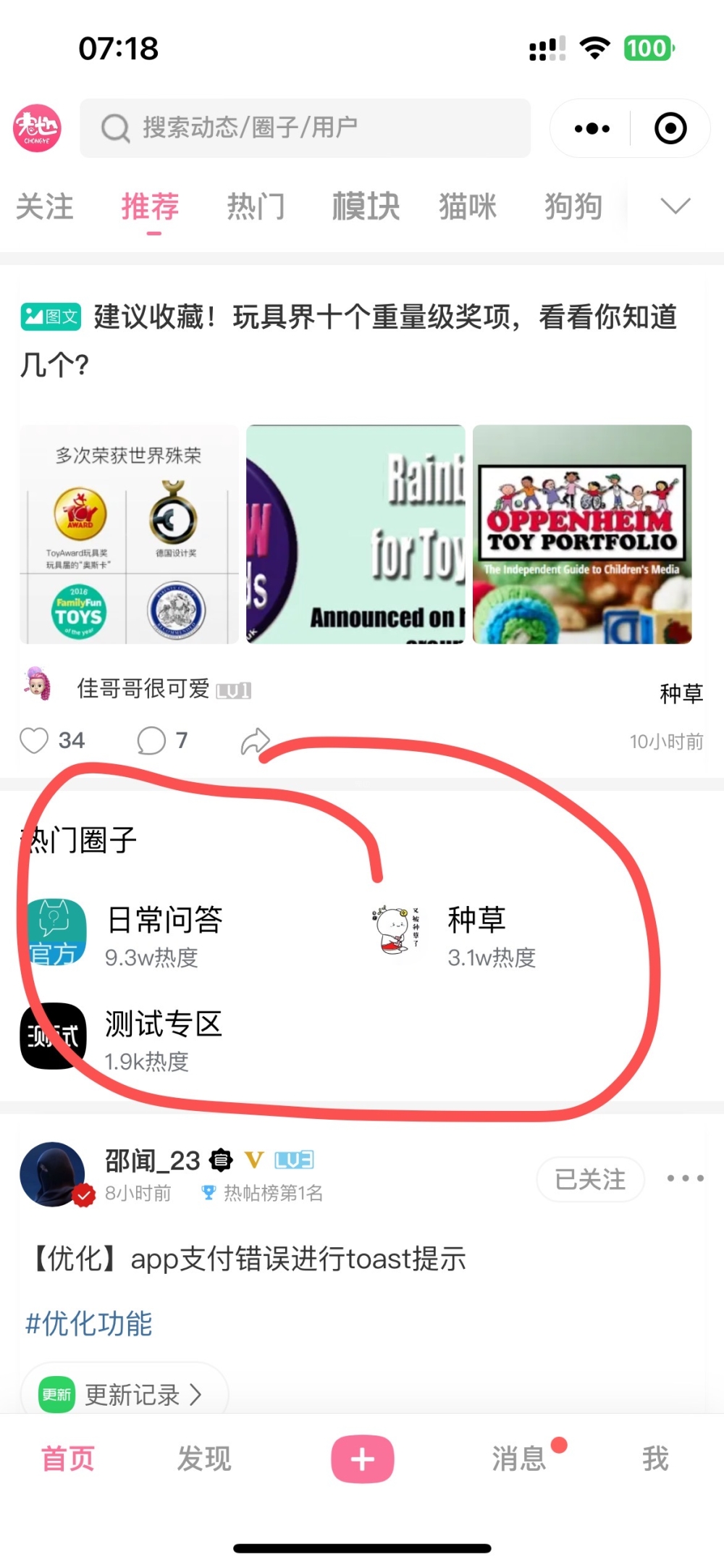The width and height of the screenshot is (724, 1568).
Task: Close the mini program with the circle icon
Action: click(x=670, y=129)
